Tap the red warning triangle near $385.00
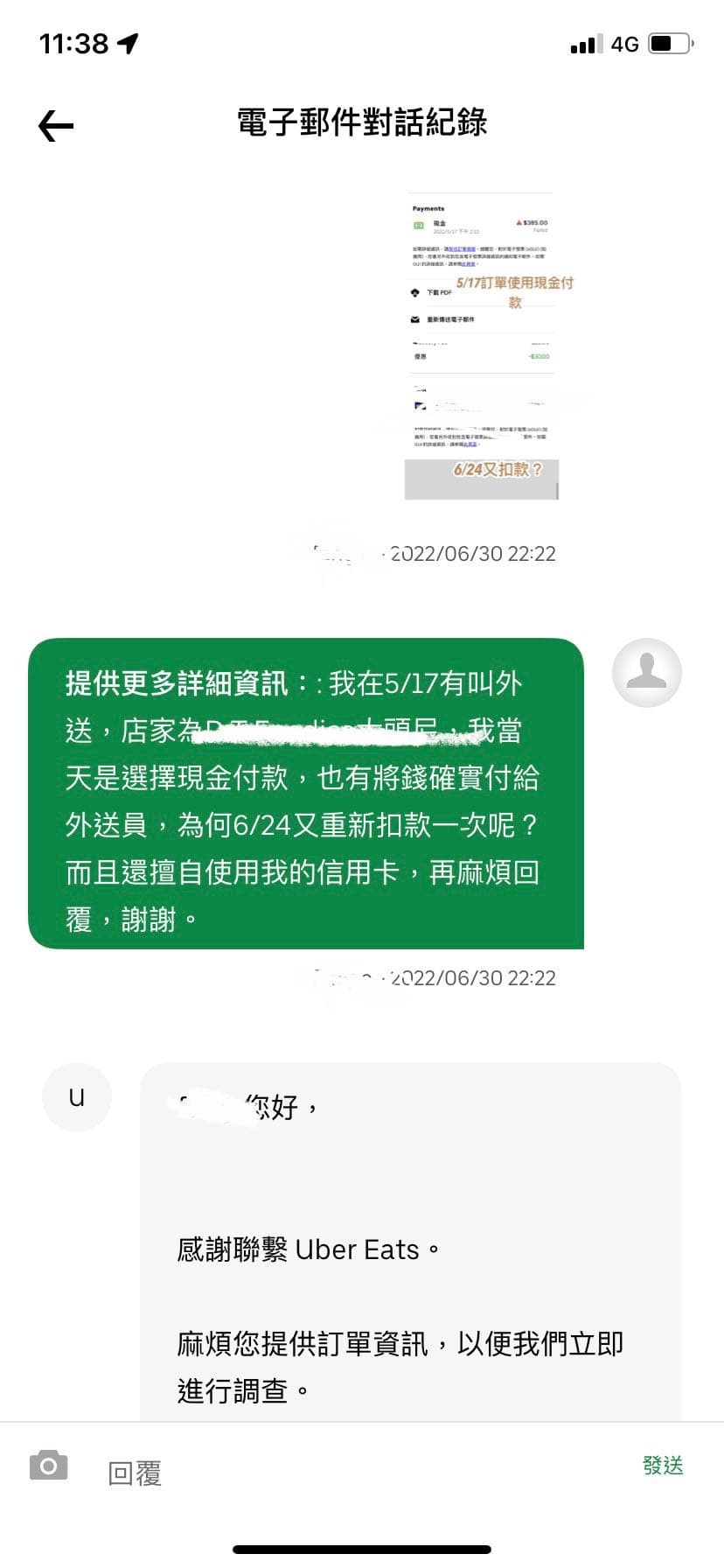Viewport: 724px width, 1568px height. pos(522,224)
